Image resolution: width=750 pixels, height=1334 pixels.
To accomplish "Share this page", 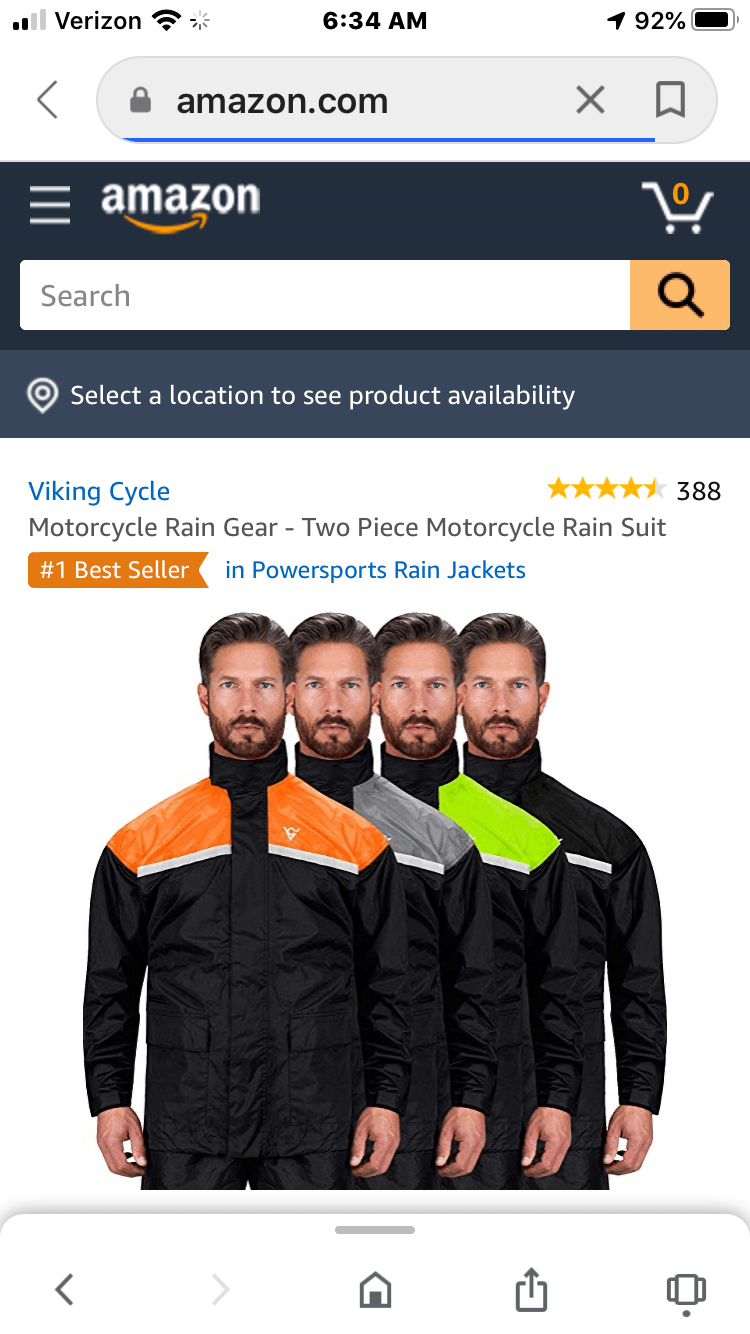I will pyautogui.click(x=531, y=1290).
